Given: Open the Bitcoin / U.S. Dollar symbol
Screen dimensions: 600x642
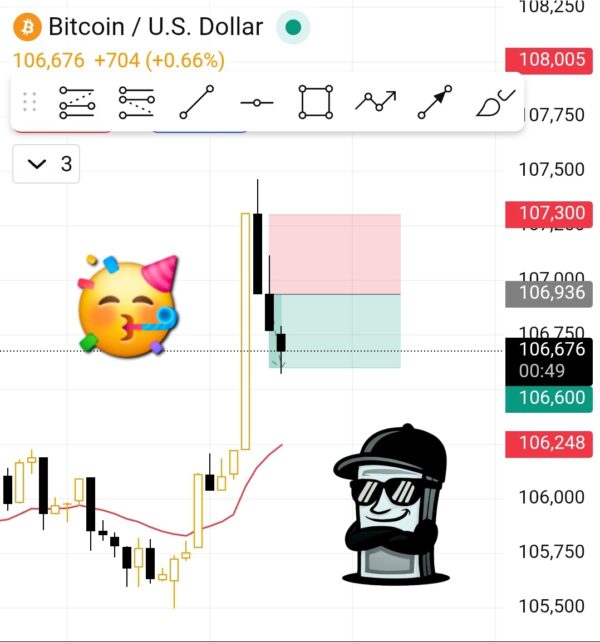Looking at the screenshot, I should click(x=155, y=27).
